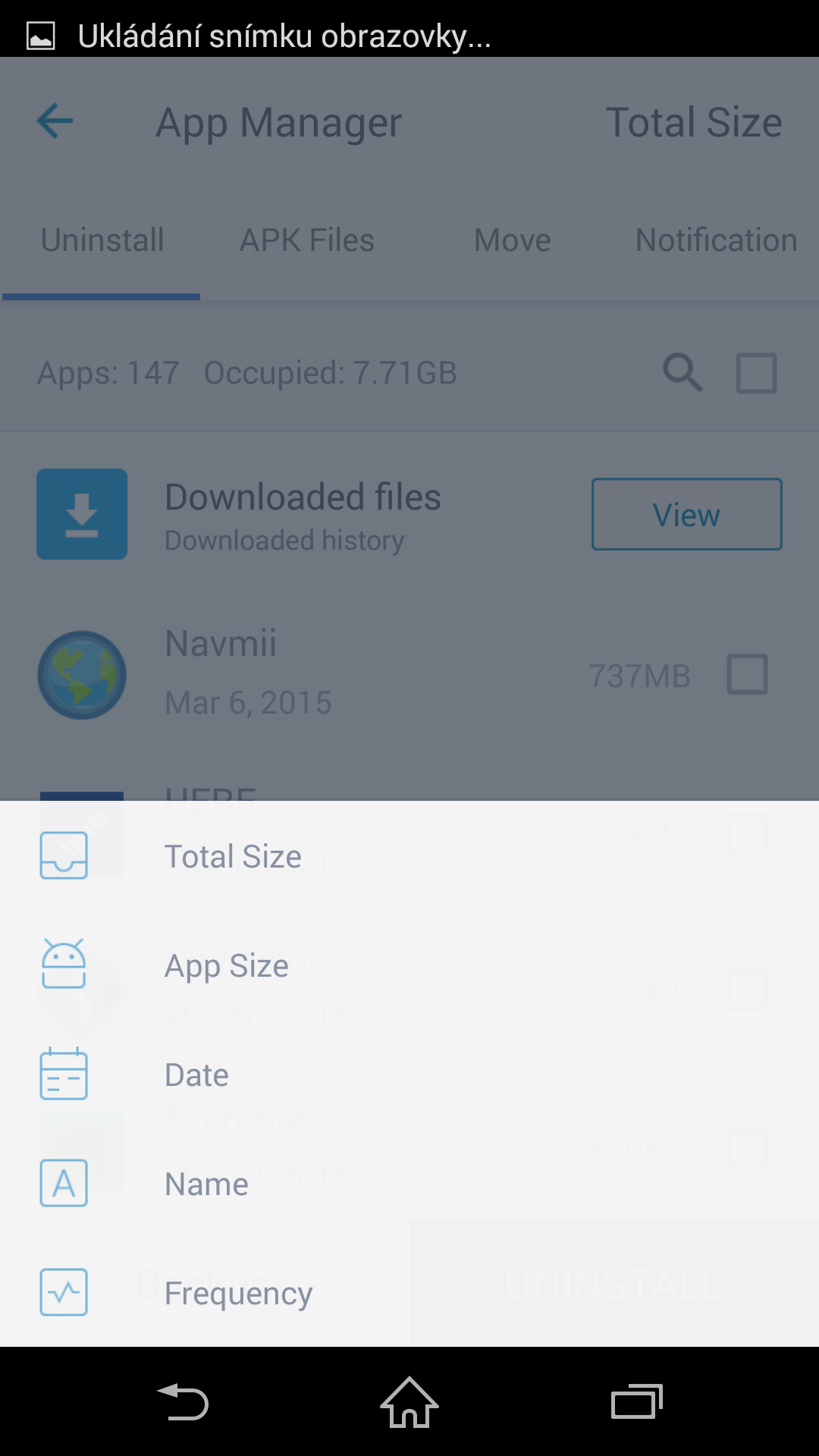
Task: Select the Name sort option
Action: (x=409, y=1184)
